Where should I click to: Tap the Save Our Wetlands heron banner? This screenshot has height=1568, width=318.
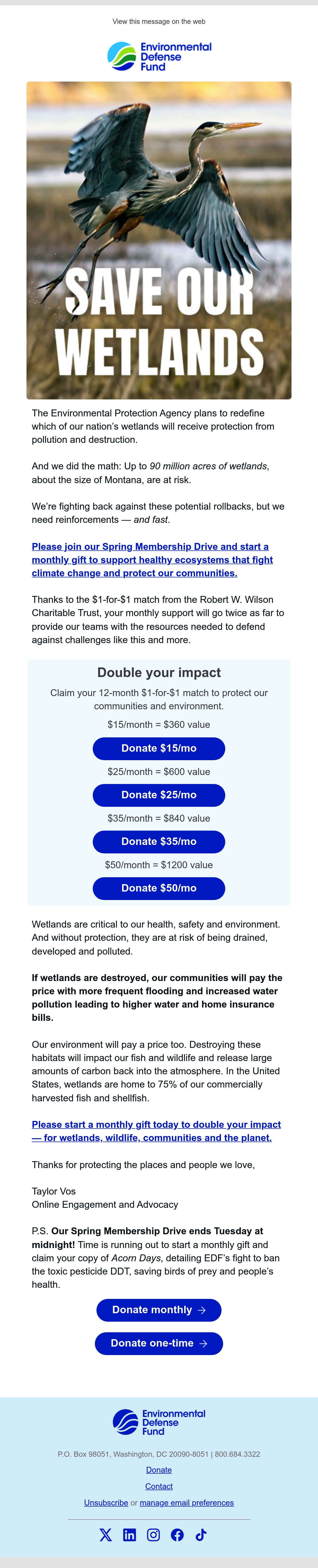click(159, 240)
